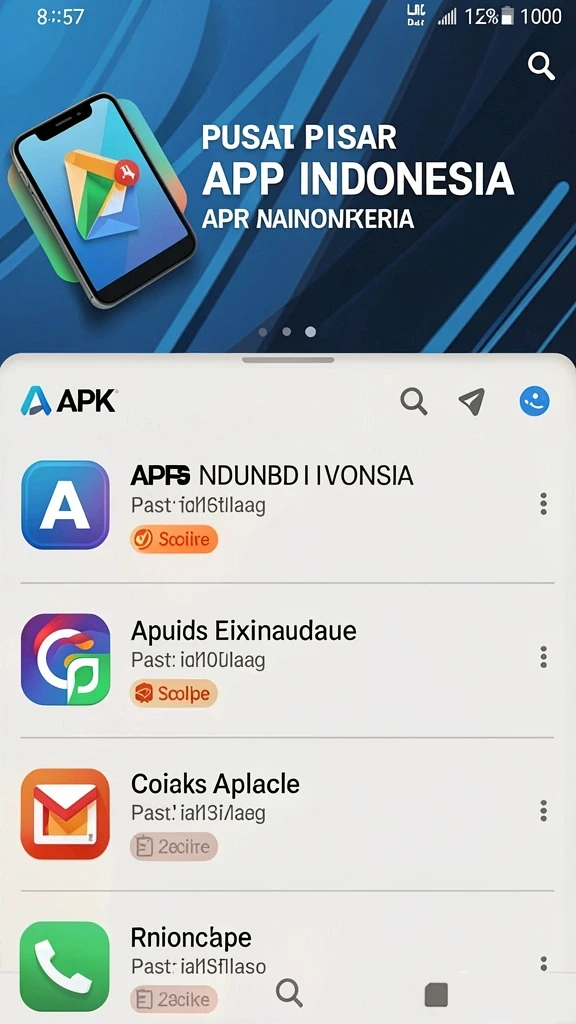Open overflow menu for Coiaks Aplacle
The height and width of the screenshot is (1024, 576).
543,811
